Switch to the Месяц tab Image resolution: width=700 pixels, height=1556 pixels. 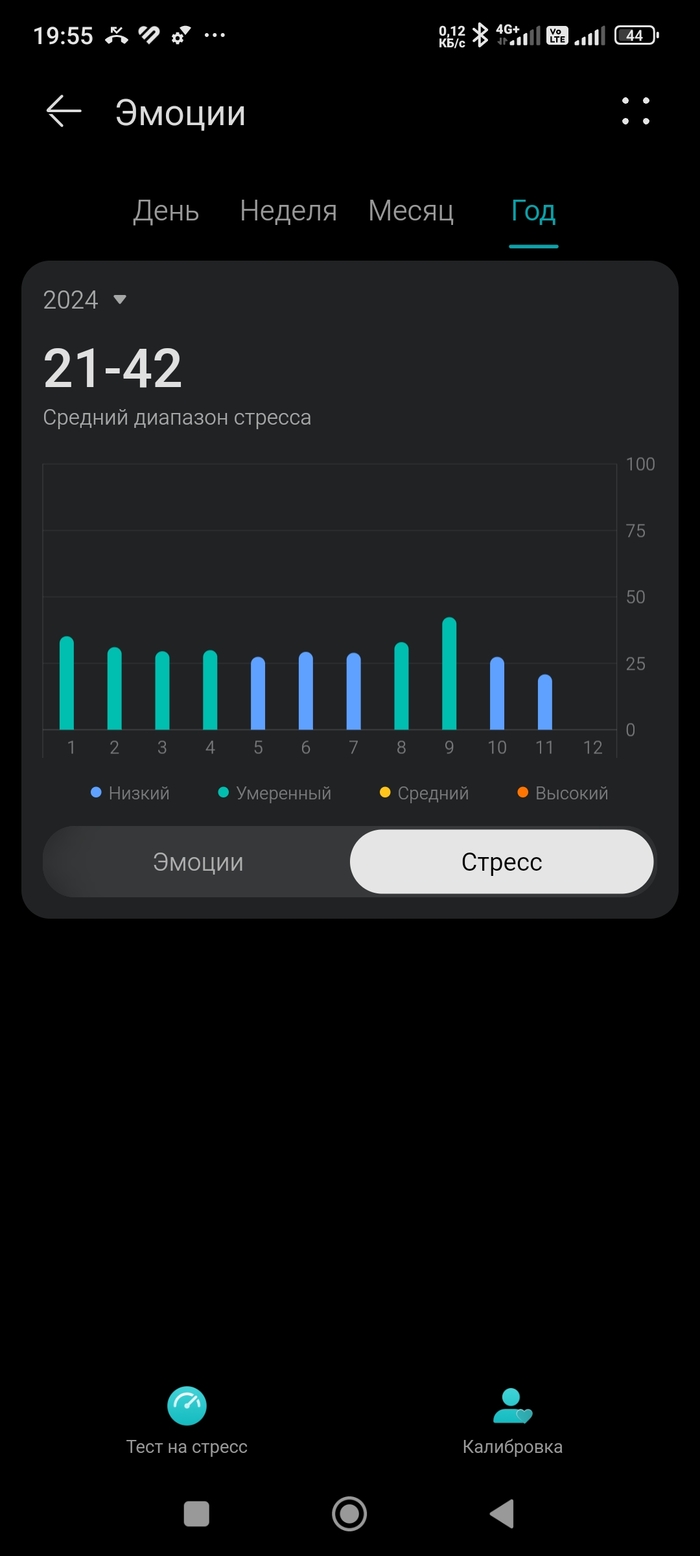(x=411, y=211)
